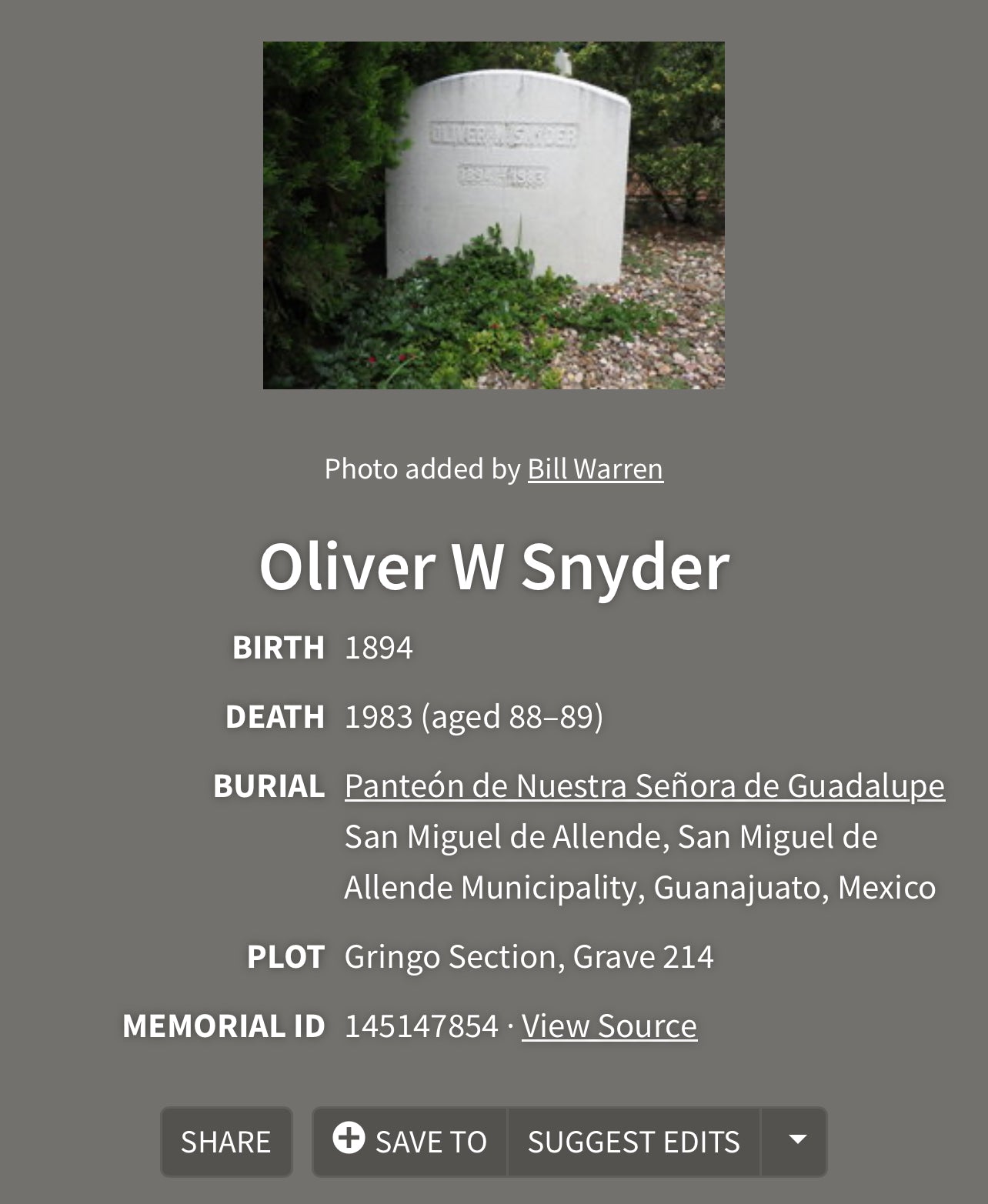Share this memorial
The height and width of the screenshot is (1204, 988).
click(225, 1142)
